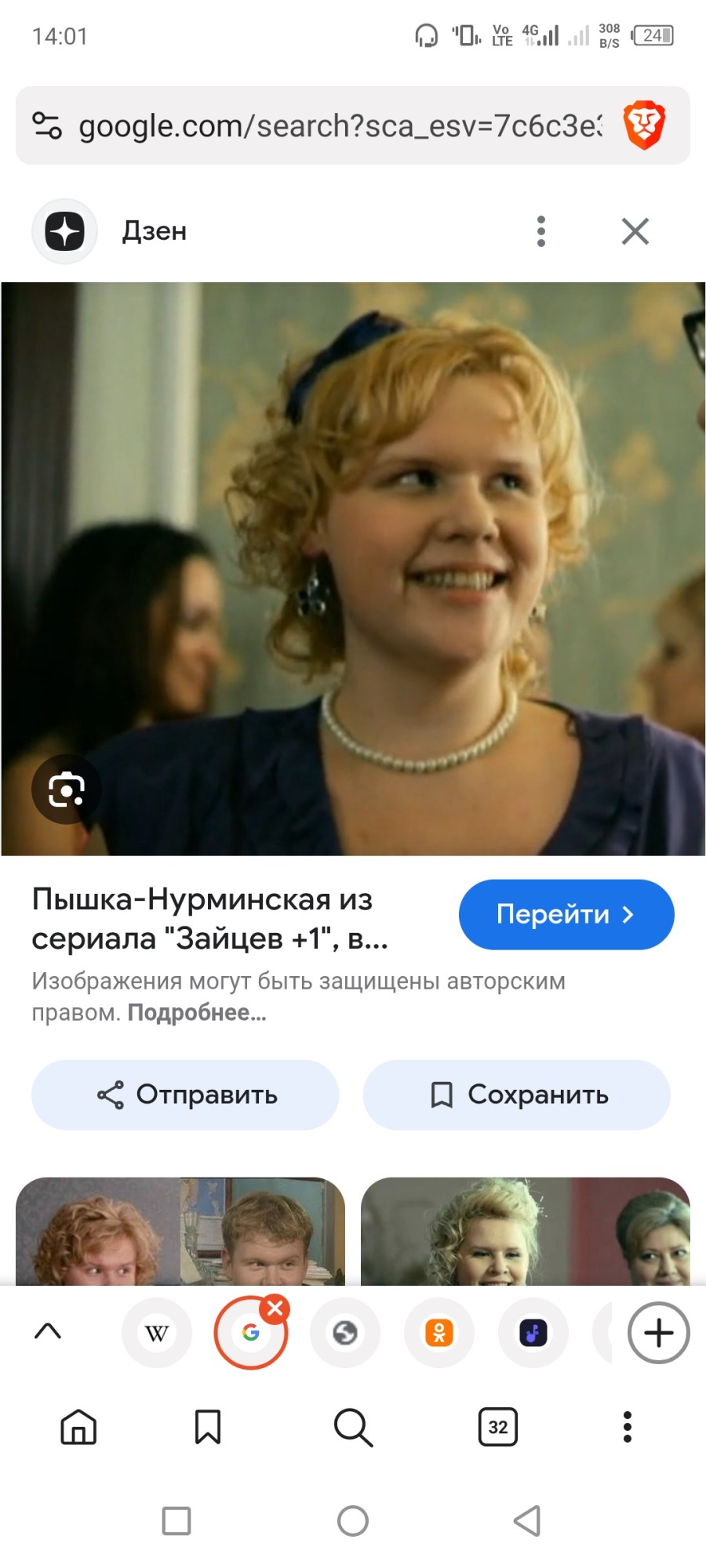The height and width of the screenshot is (1568, 706).
Task: Switch to the Odnoklassniki tab
Action: pos(439,1333)
